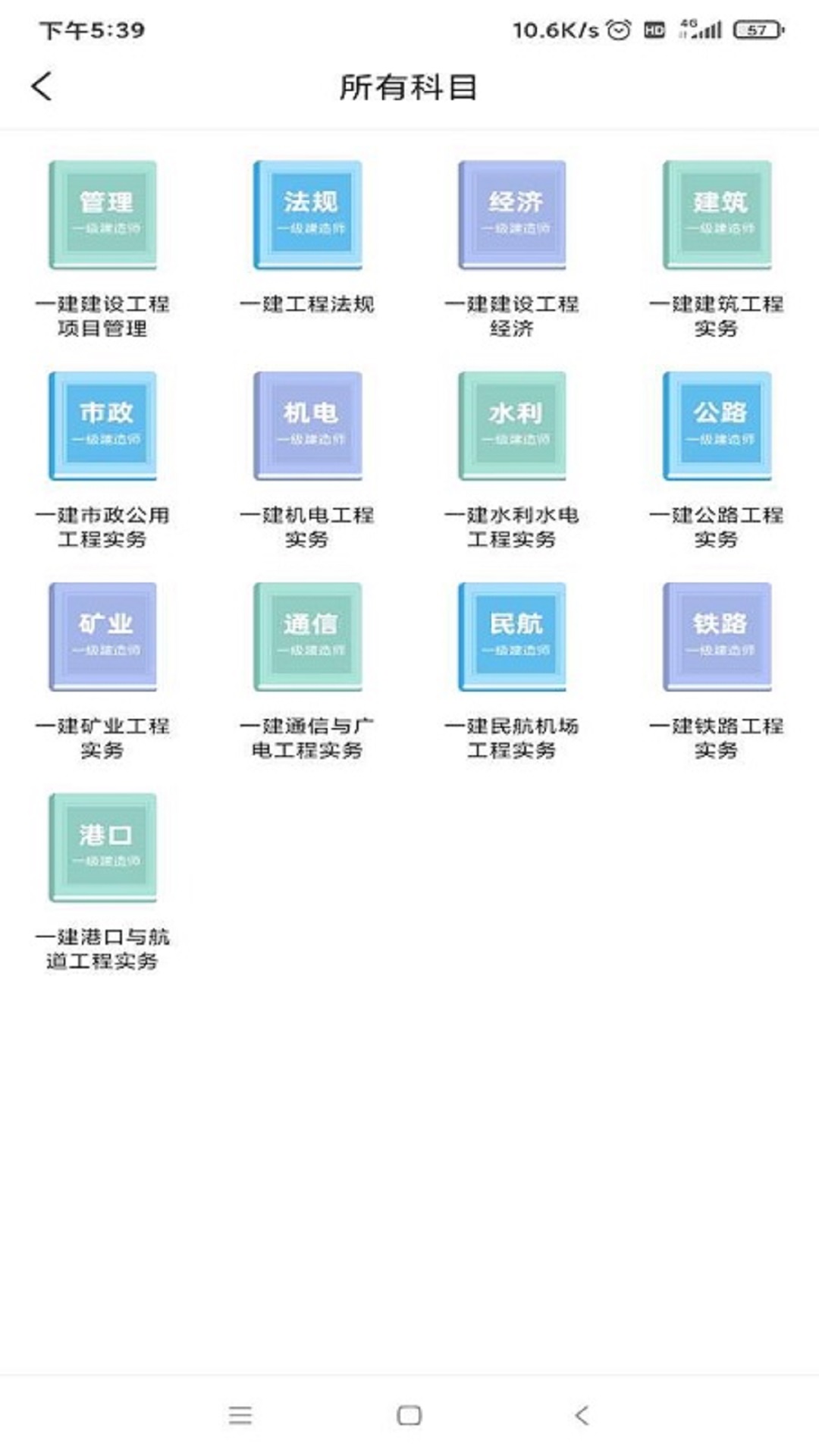Select the 机电 course icon

point(309,427)
